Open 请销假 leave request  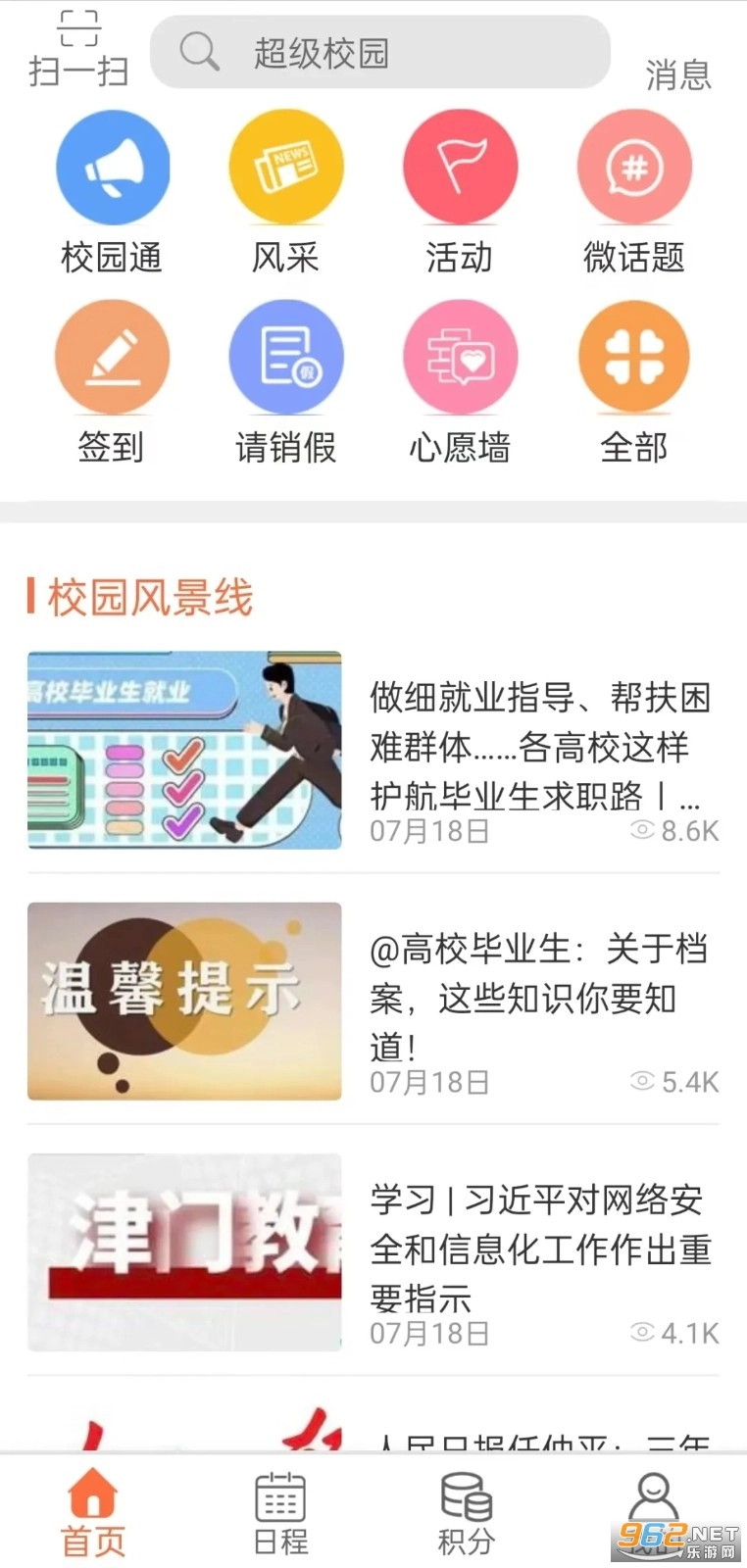[285, 382]
